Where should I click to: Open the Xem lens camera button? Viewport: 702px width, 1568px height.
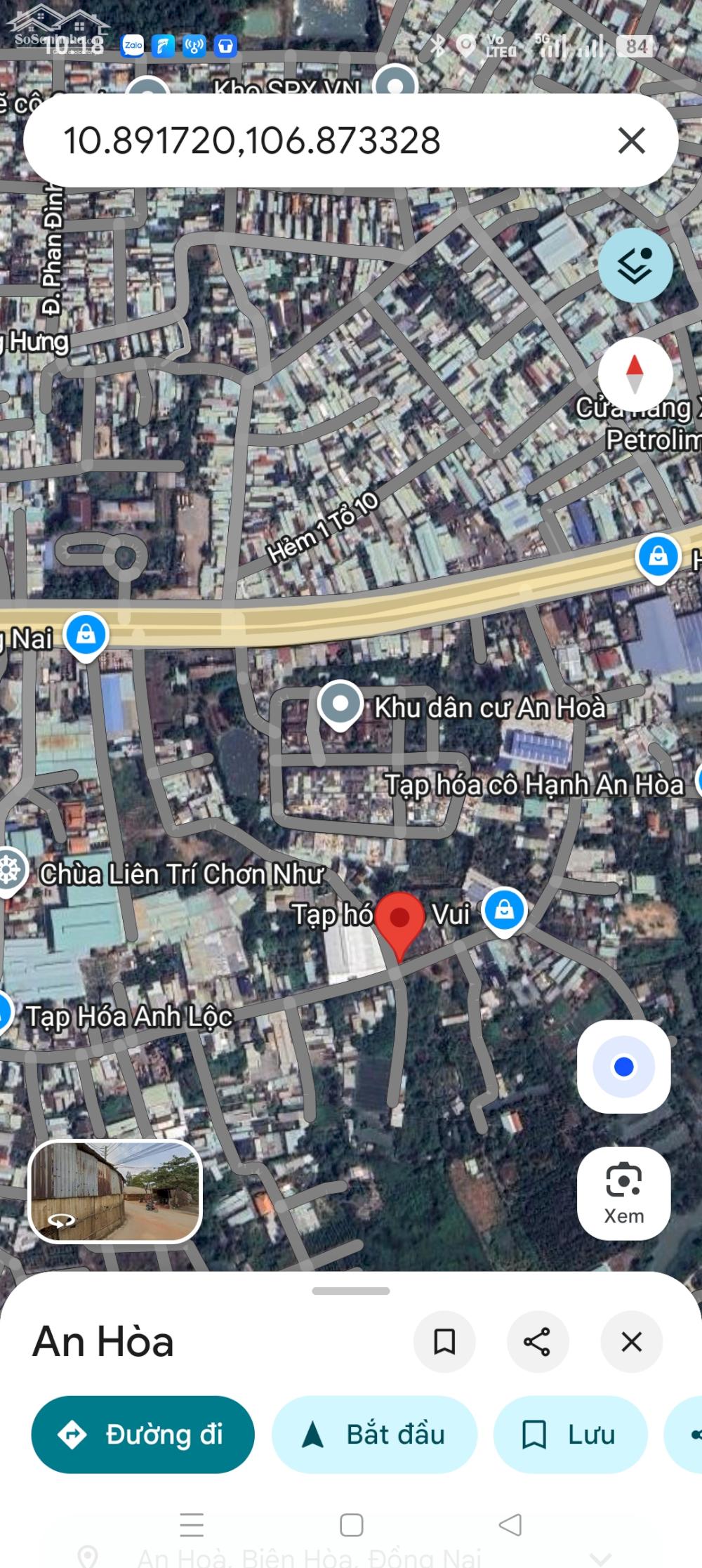point(623,1193)
